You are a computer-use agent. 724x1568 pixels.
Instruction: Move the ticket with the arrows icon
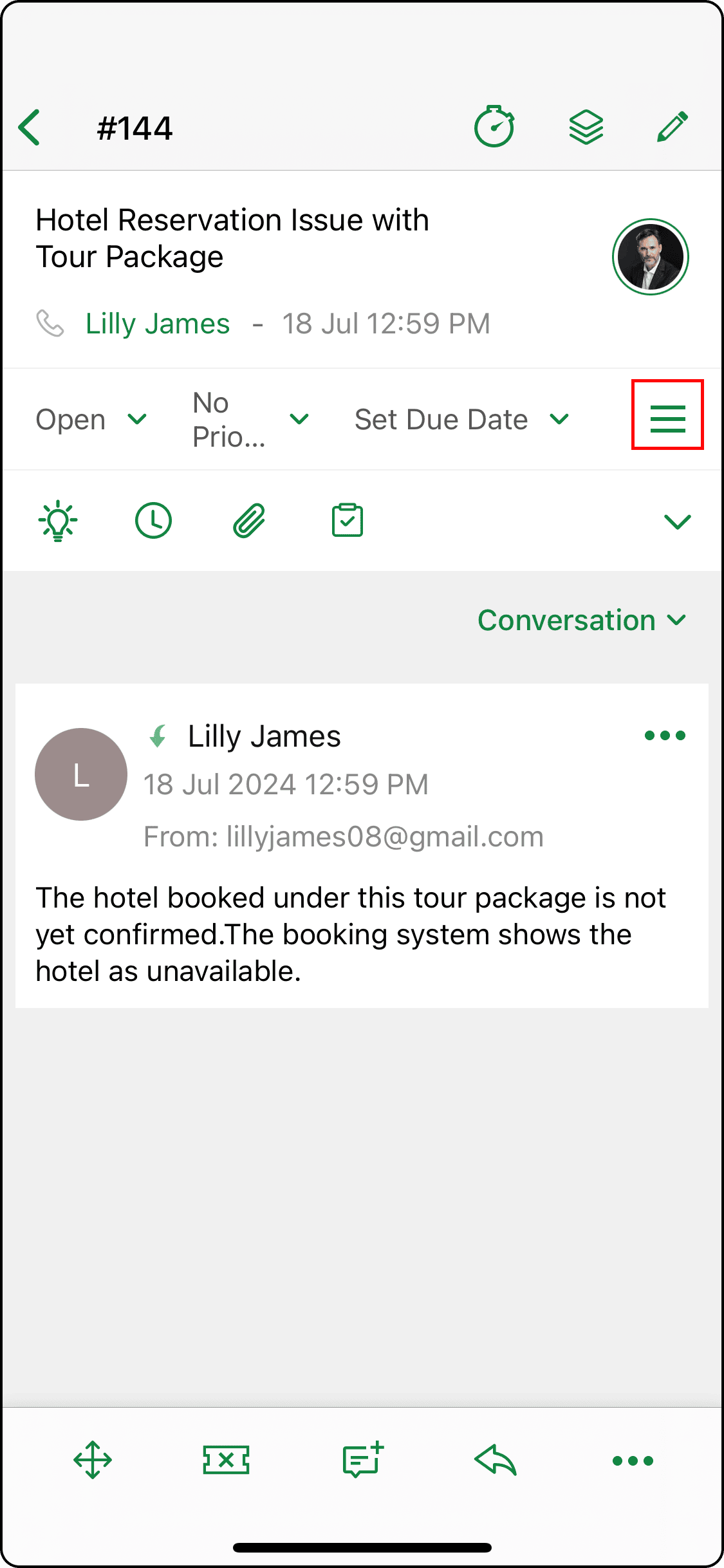click(93, 1460)
